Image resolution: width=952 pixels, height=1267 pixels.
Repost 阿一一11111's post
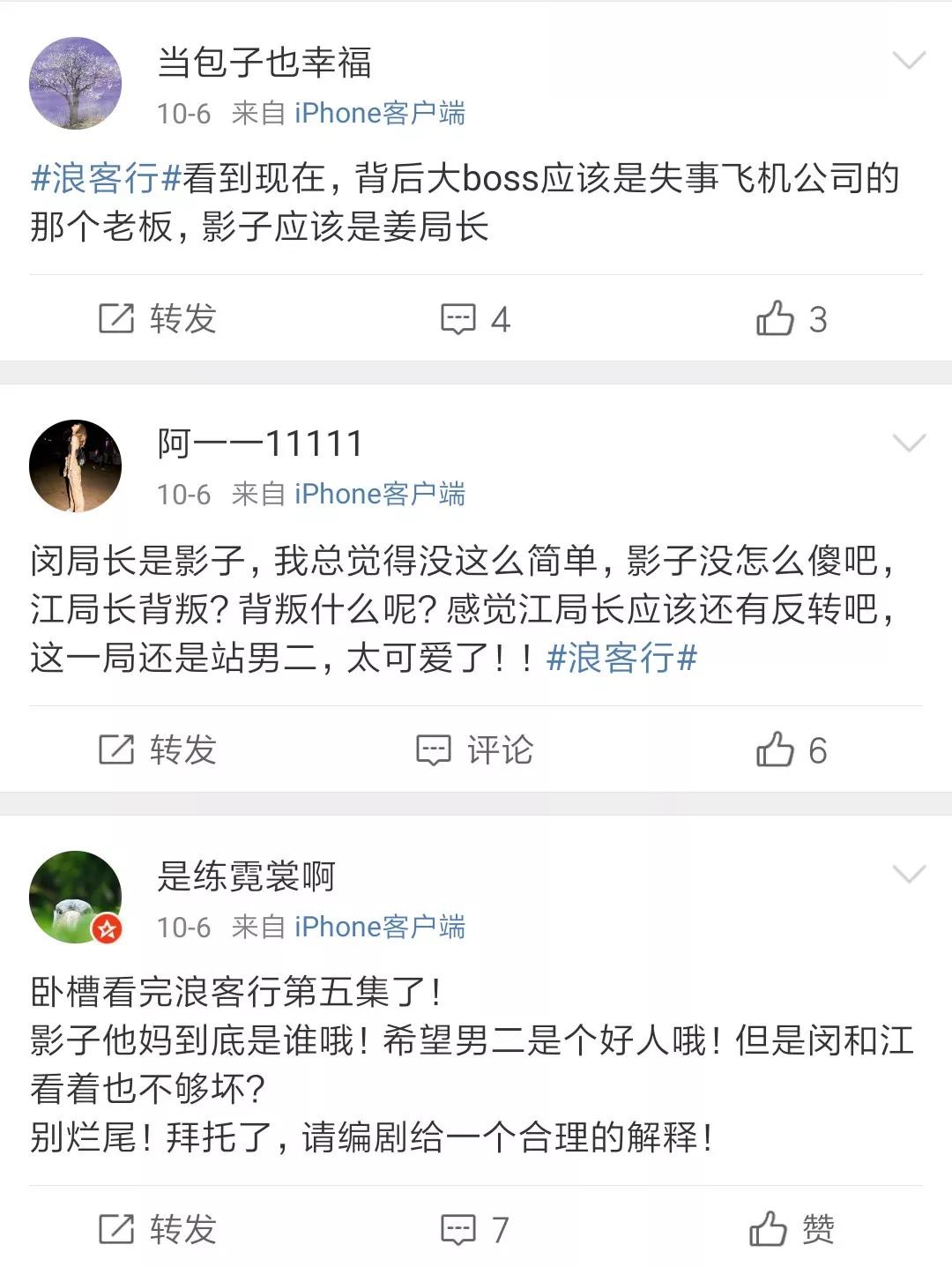click(x=158, y=749)
